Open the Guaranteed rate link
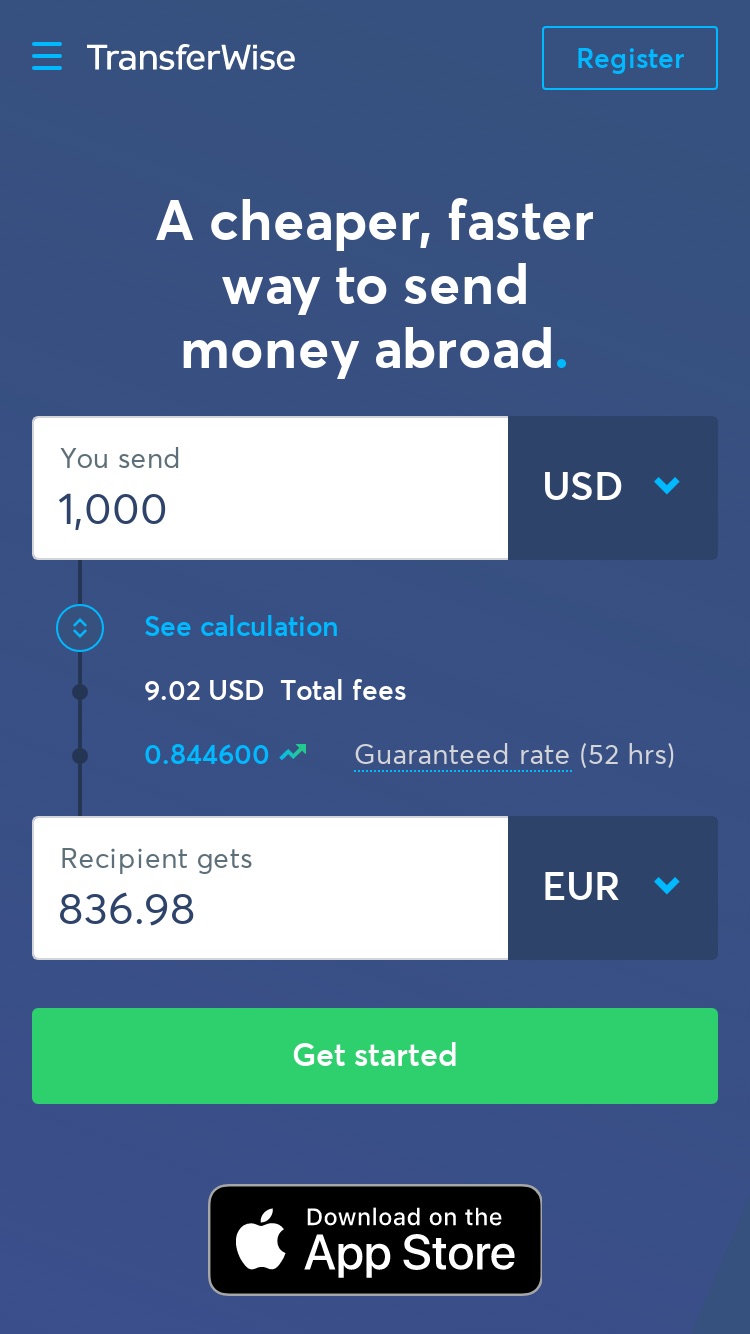Viewport: 750px width, 1334px height. 462,754
